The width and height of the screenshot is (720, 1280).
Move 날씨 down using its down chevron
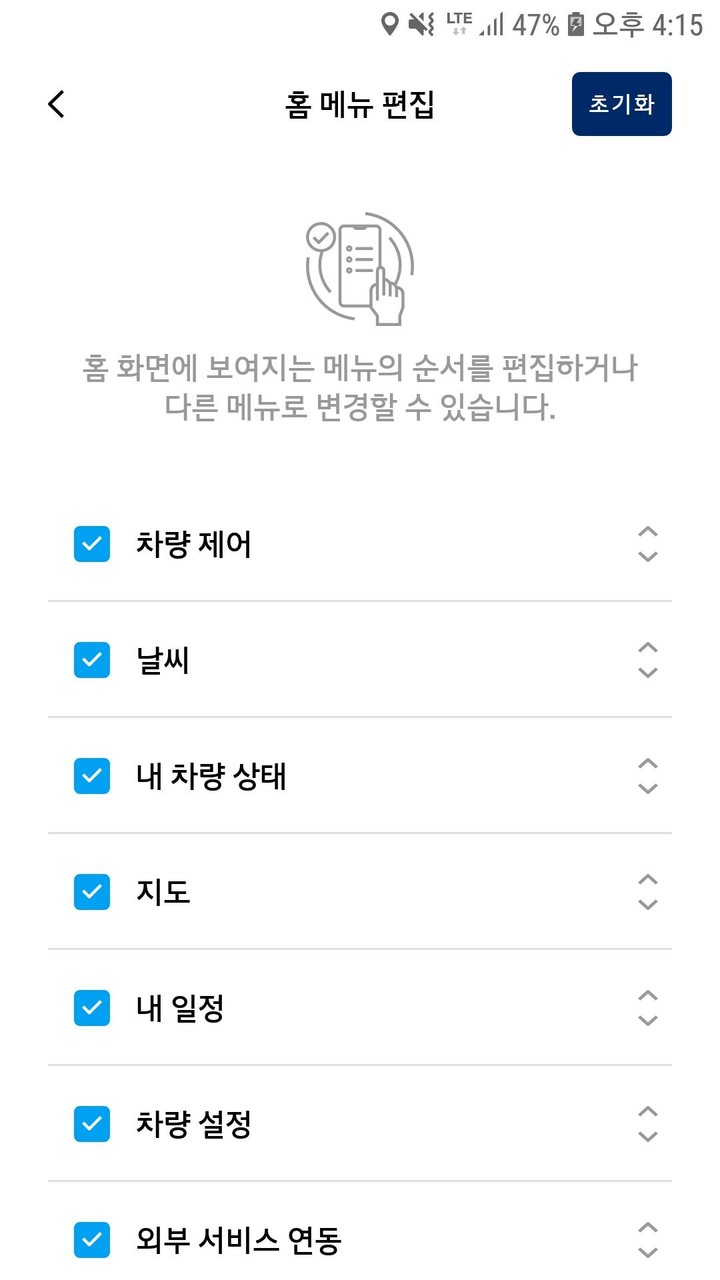pyautogui.click(x=647, y=671)
